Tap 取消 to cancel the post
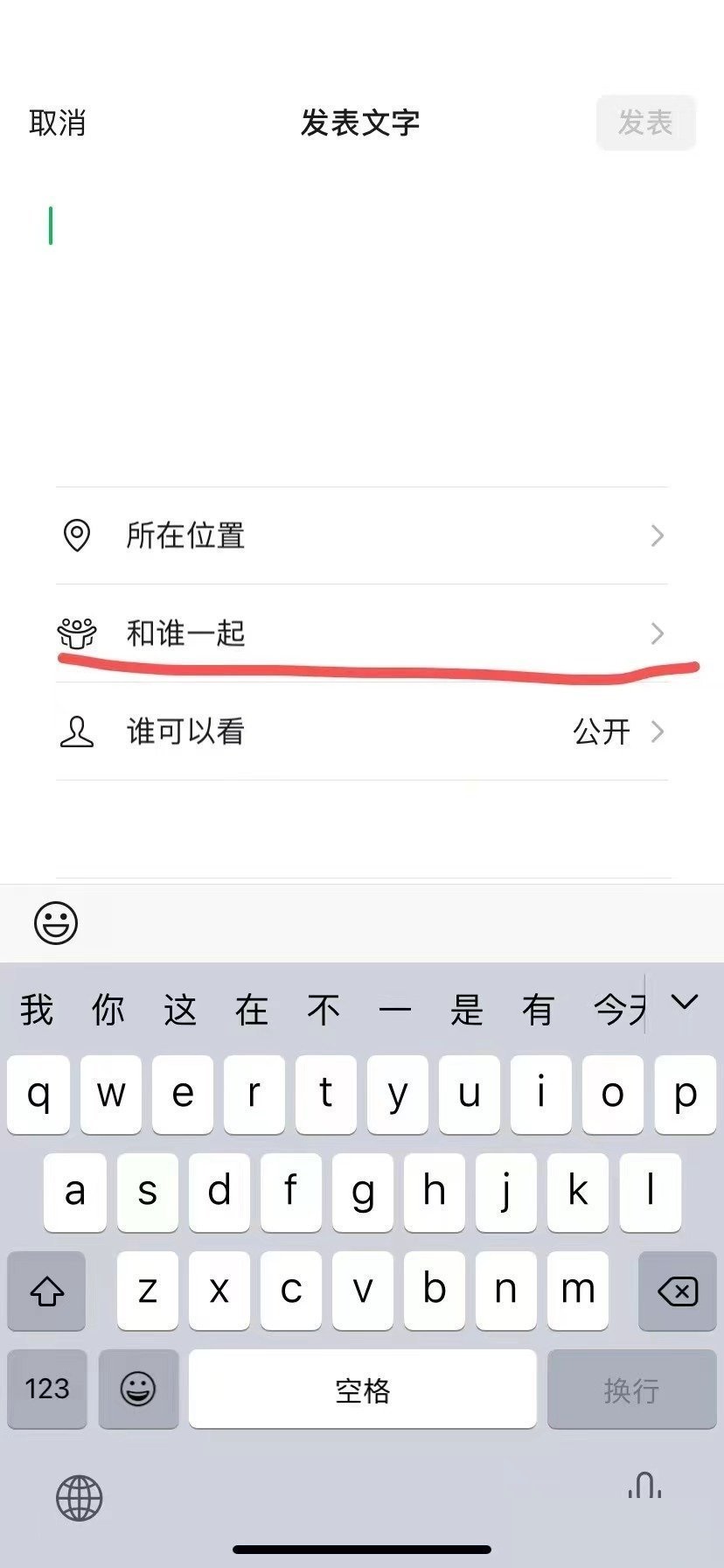This screenshot has height=1568, width=724. pos(57,124)
